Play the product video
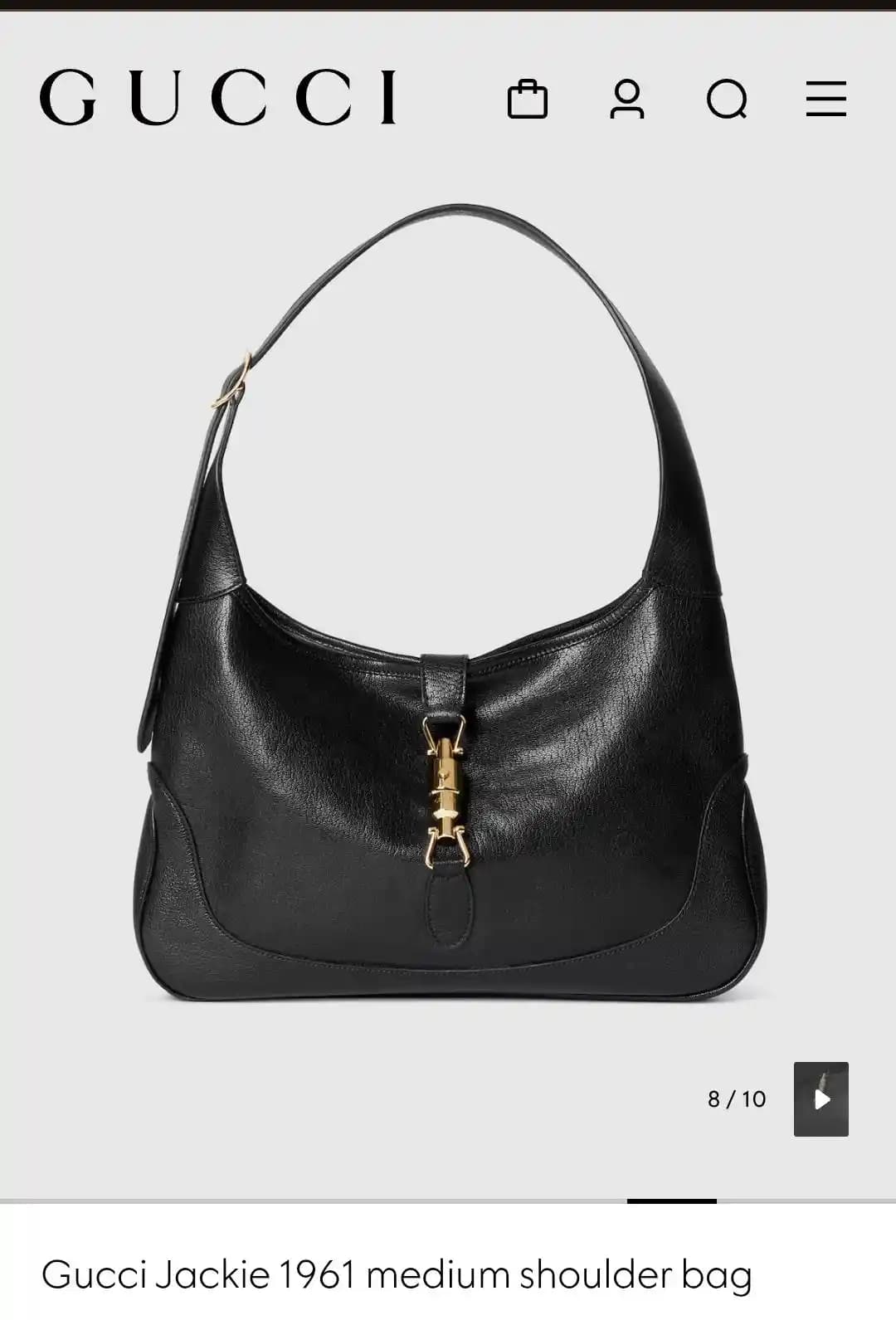Screen dimensions: 896x1320 pos(821,1098)
